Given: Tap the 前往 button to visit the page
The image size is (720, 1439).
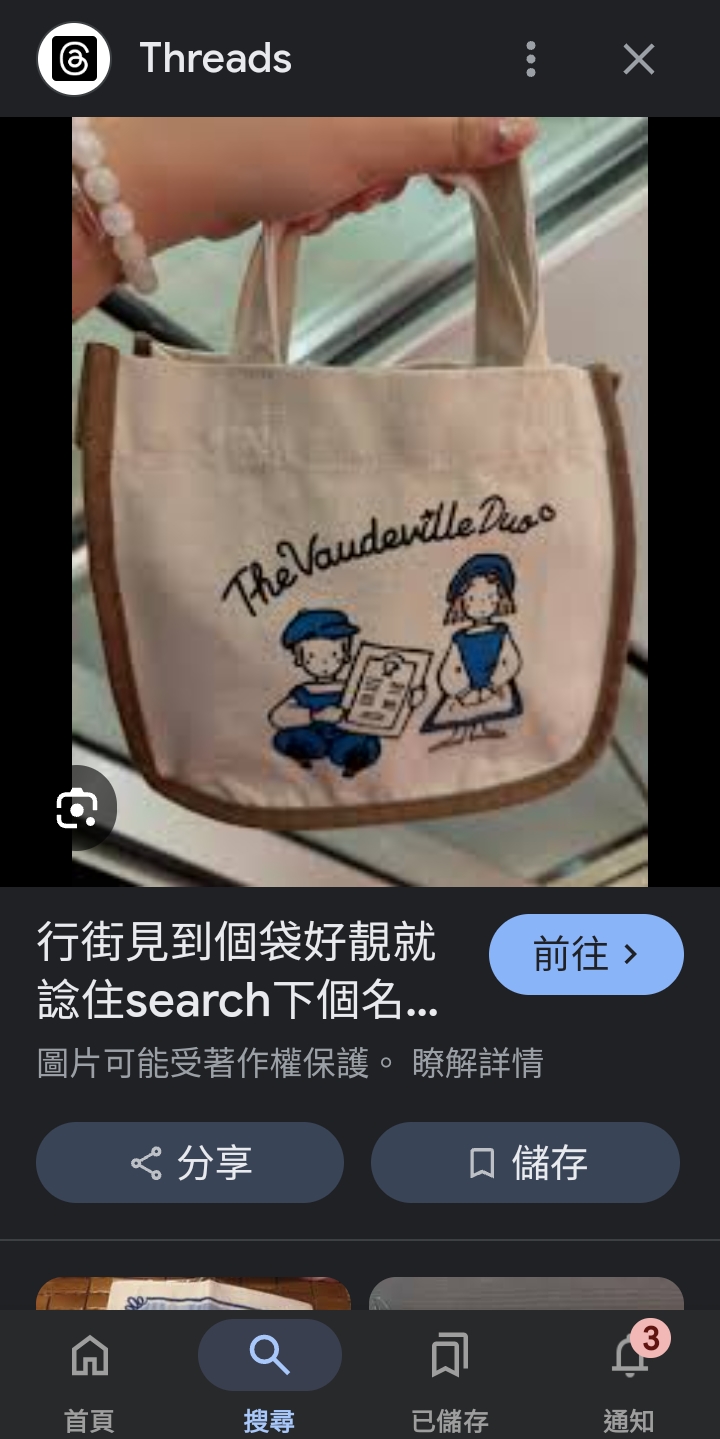Looking at the screenshot, I should pyautogui.click(x=585, y=955).
